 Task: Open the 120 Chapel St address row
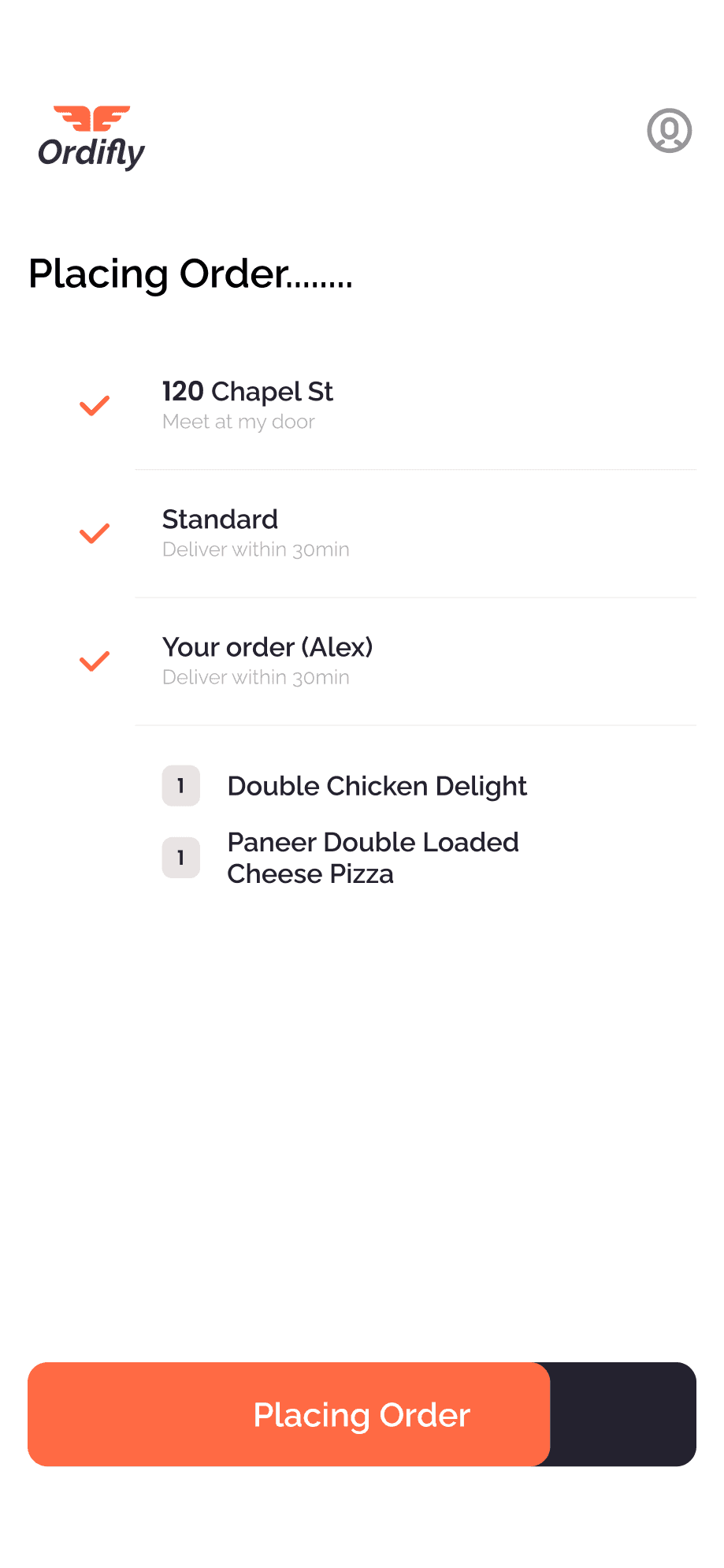[247, 405]
